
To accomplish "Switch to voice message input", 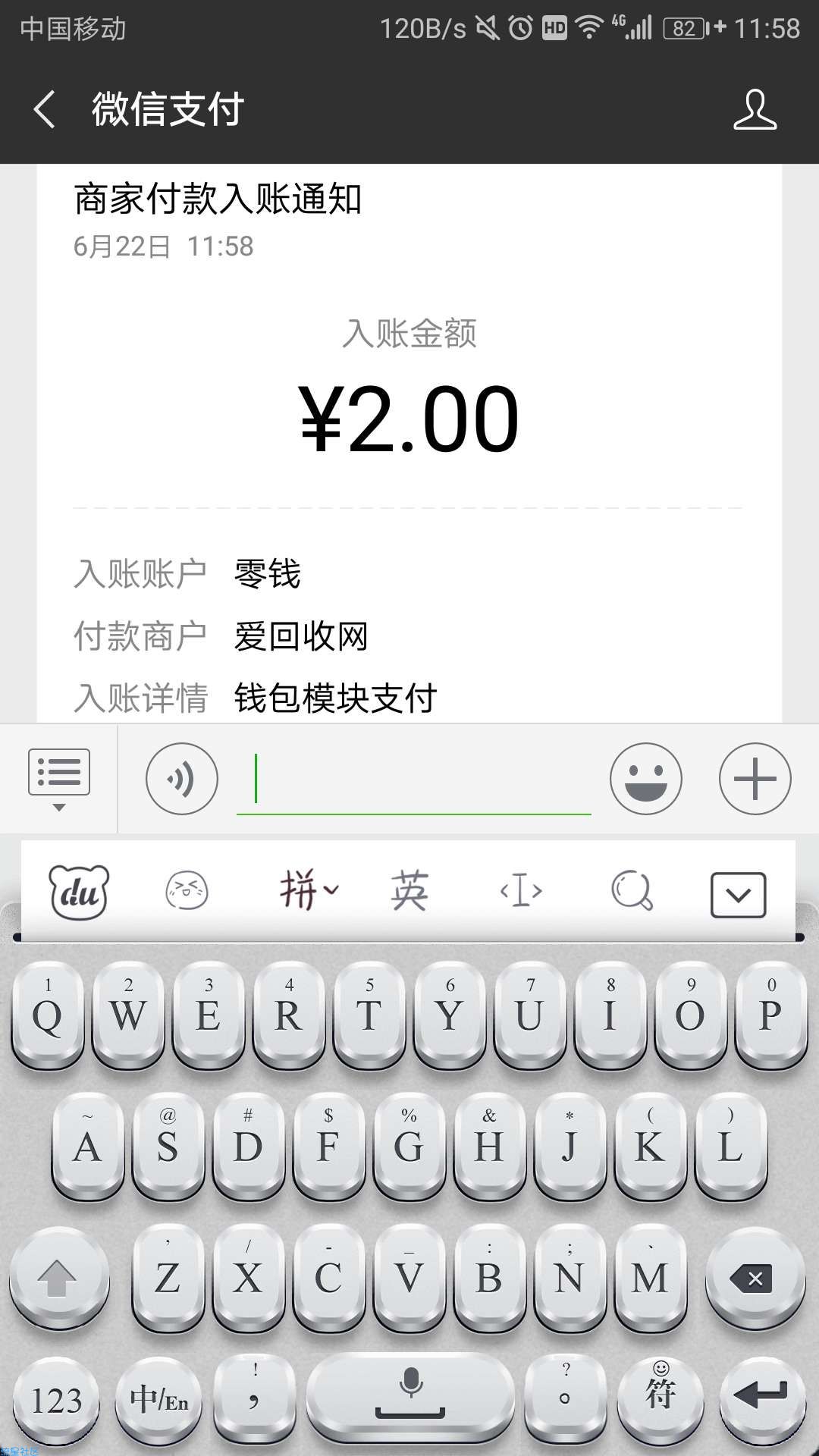I will click(182, 779).
